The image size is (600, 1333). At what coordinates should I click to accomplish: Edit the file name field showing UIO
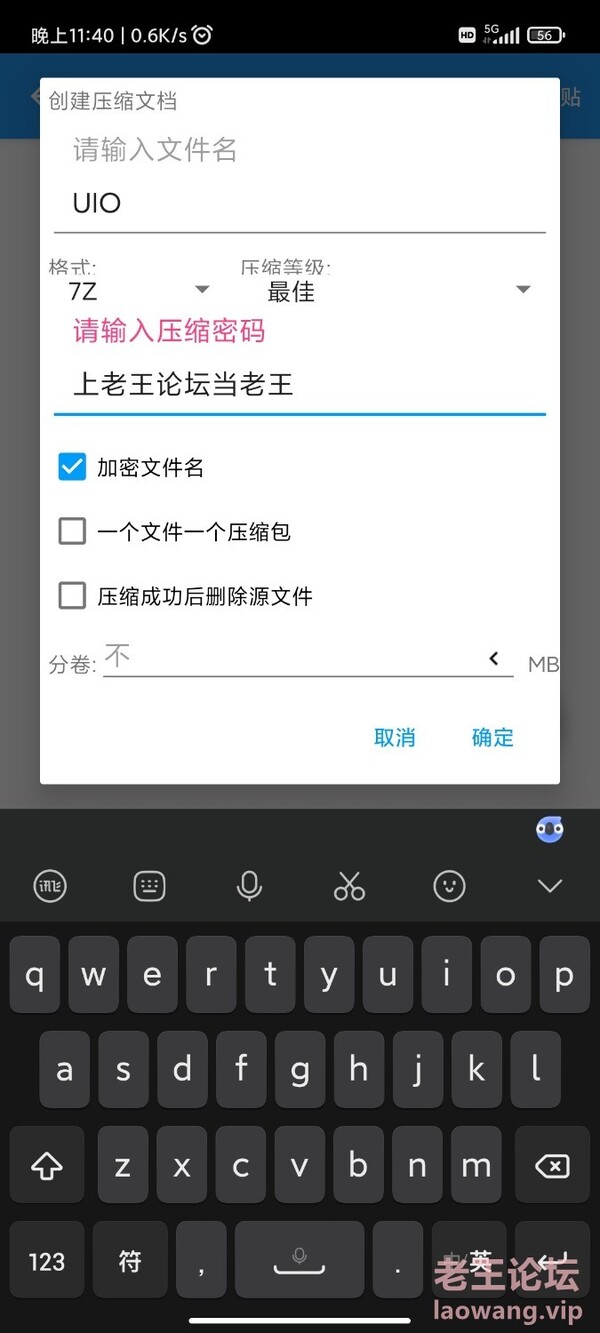(299, 204)
